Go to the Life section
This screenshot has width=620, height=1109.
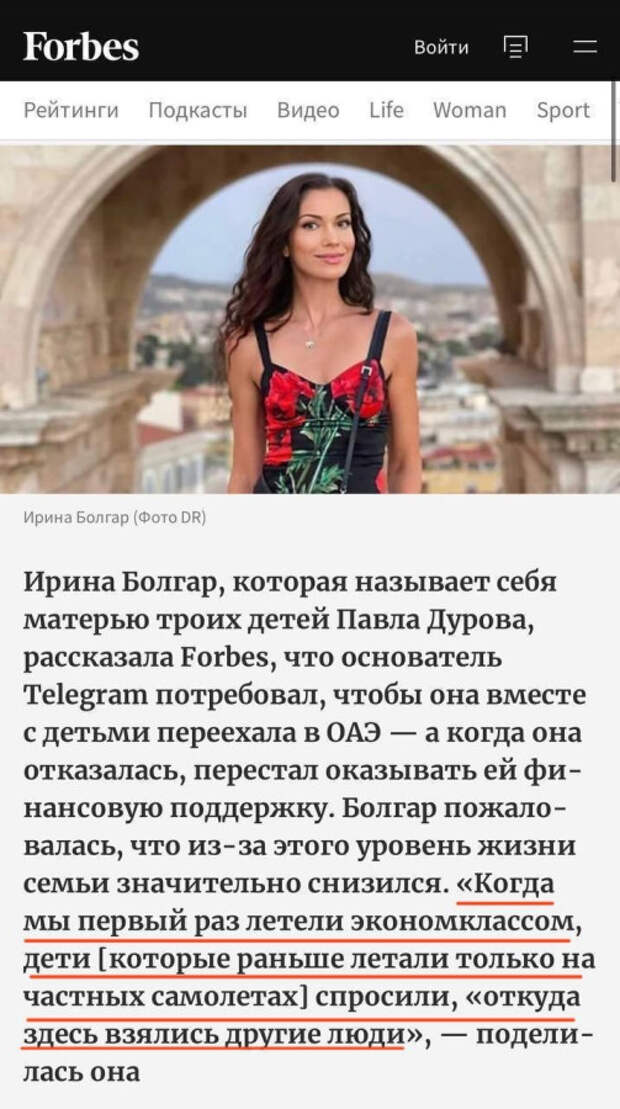tap(386, 110)
